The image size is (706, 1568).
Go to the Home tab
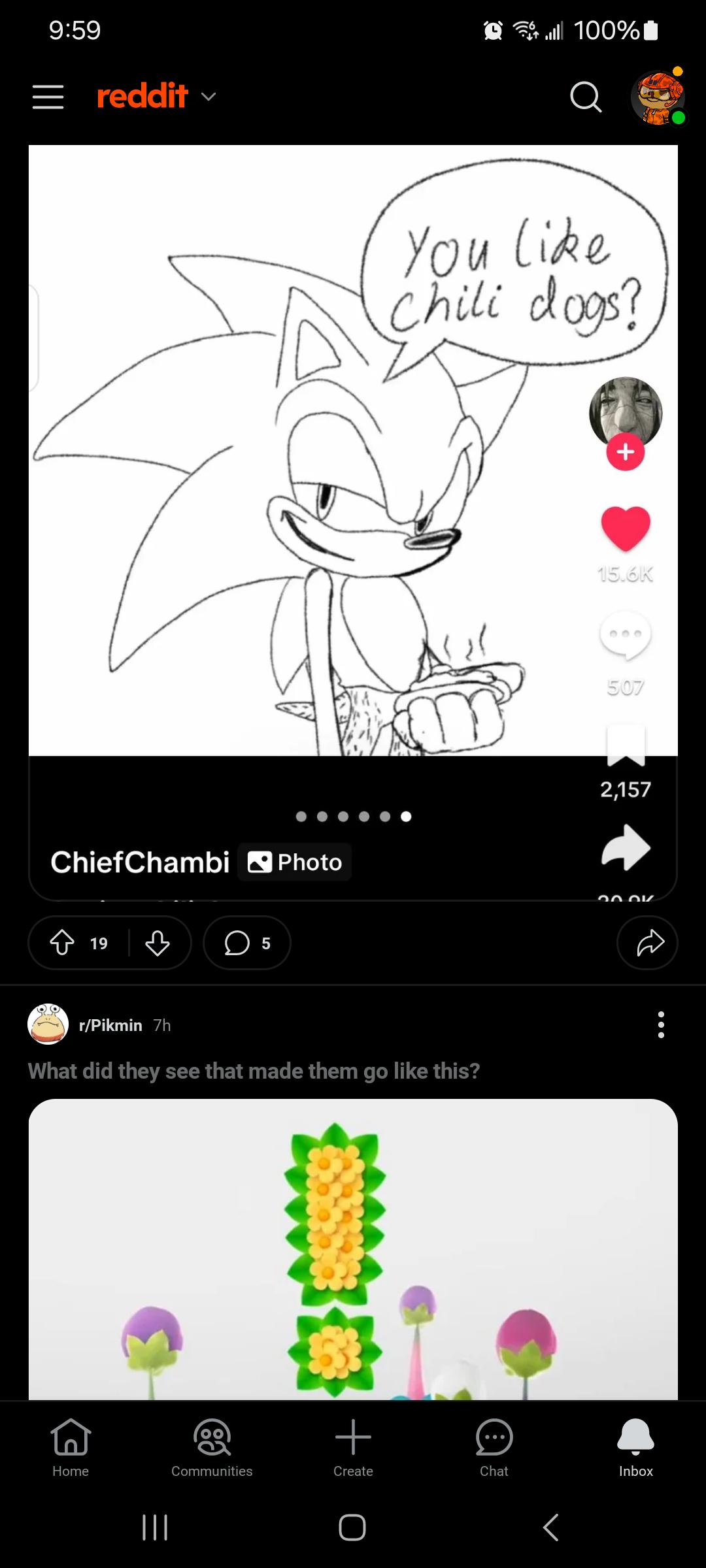tap(71, 1447)
